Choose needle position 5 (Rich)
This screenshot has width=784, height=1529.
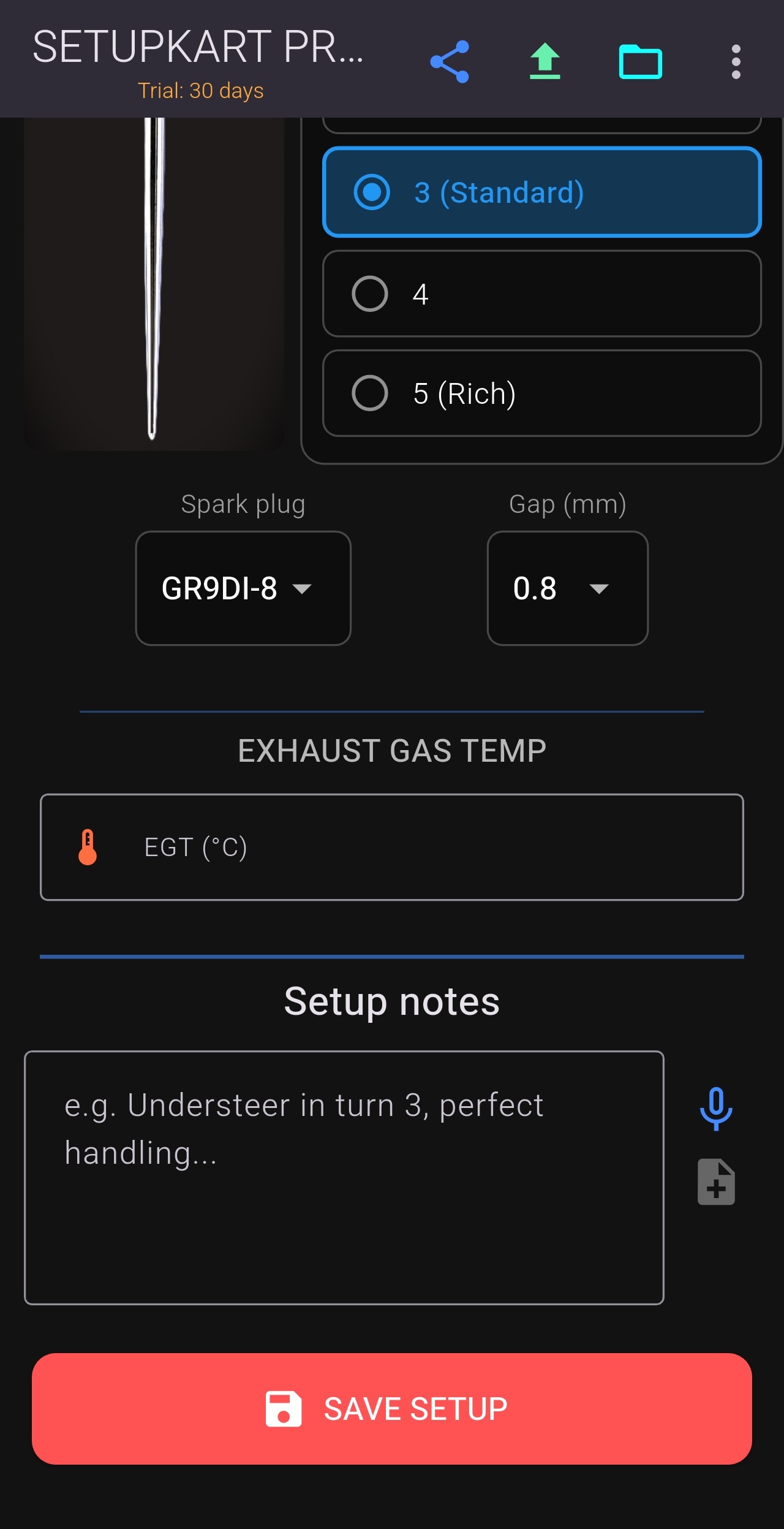pyautogui.click(x=541, y=393)
